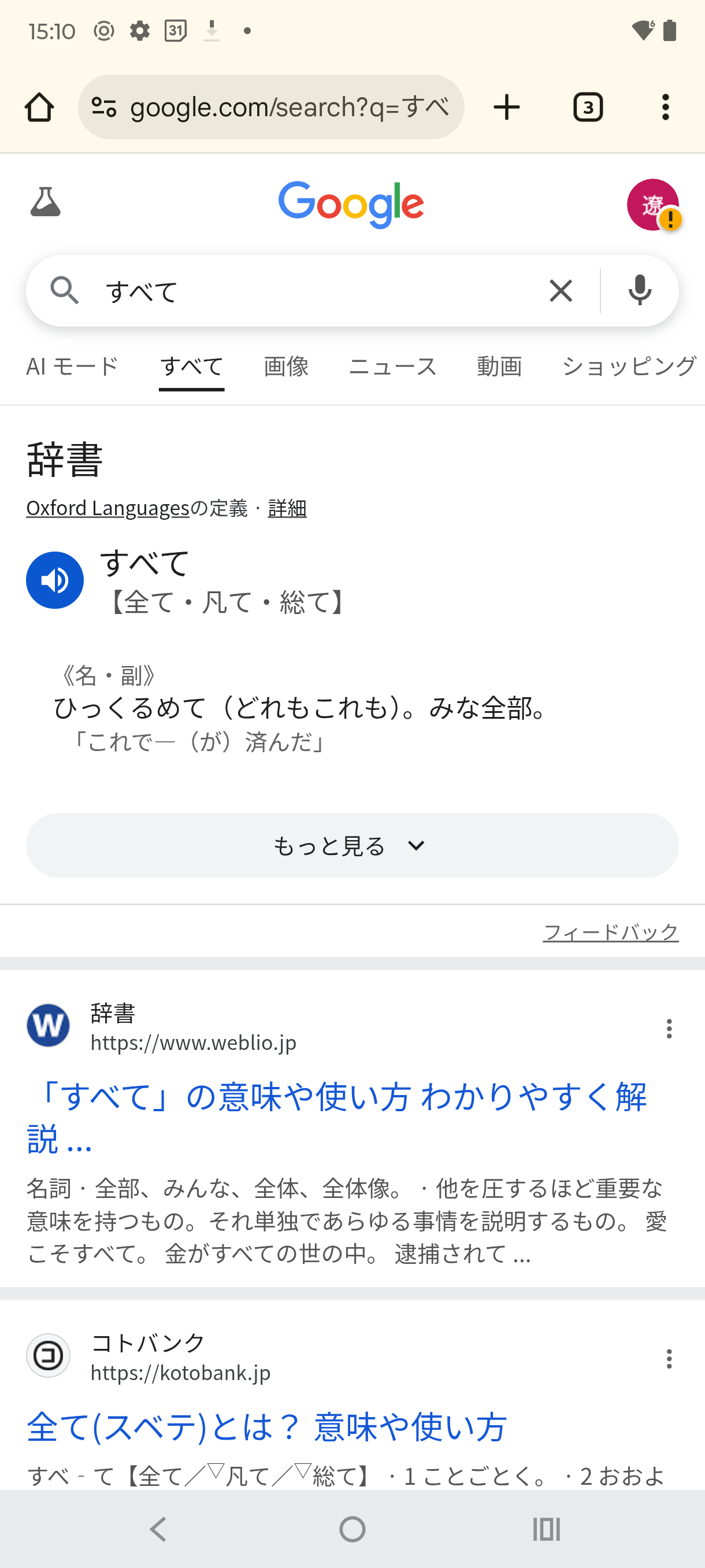Open the Google account profile avatar
The image size is (705, 1568).
652,205
